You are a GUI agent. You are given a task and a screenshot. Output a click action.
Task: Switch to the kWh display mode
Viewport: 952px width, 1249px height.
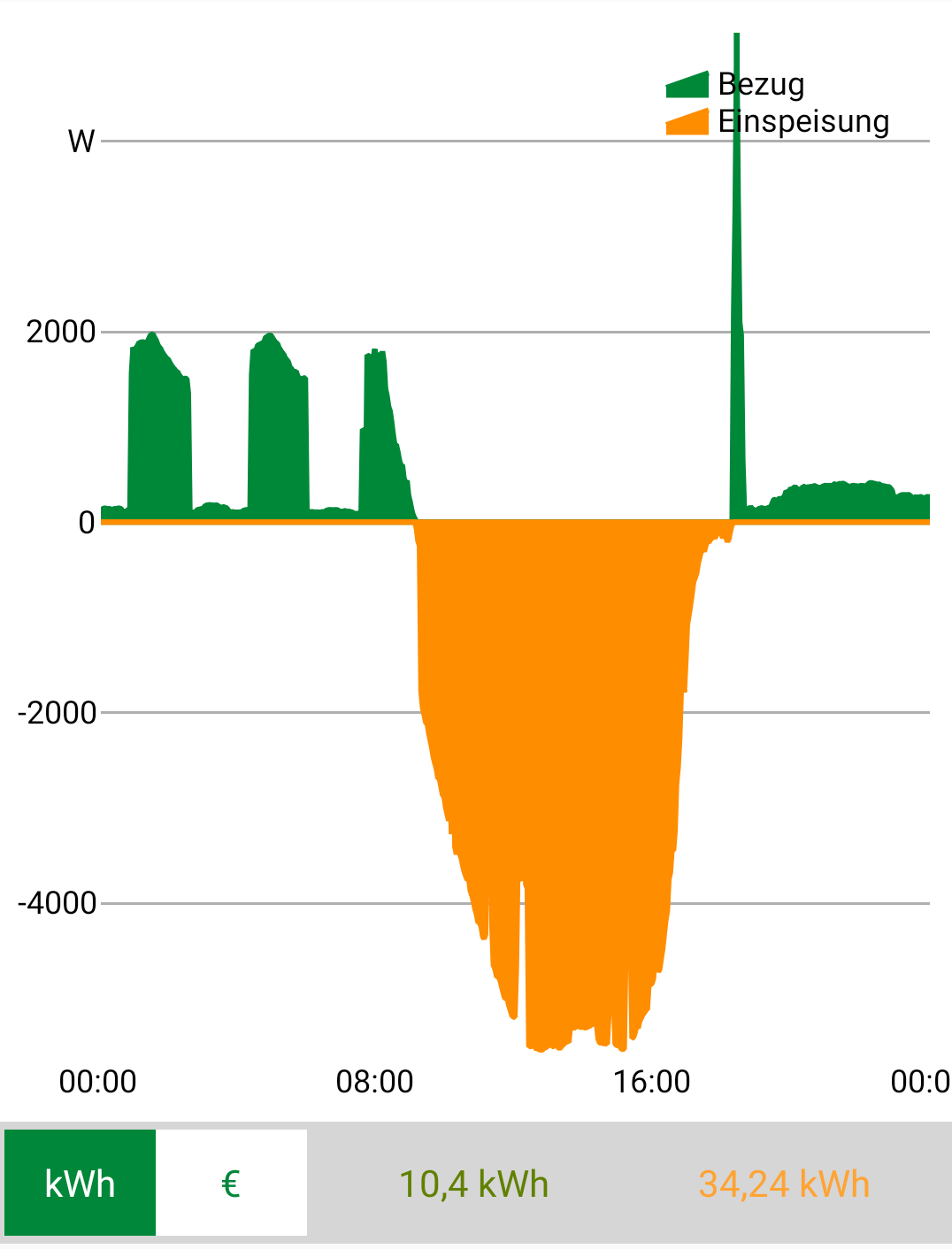(80, 1183)
